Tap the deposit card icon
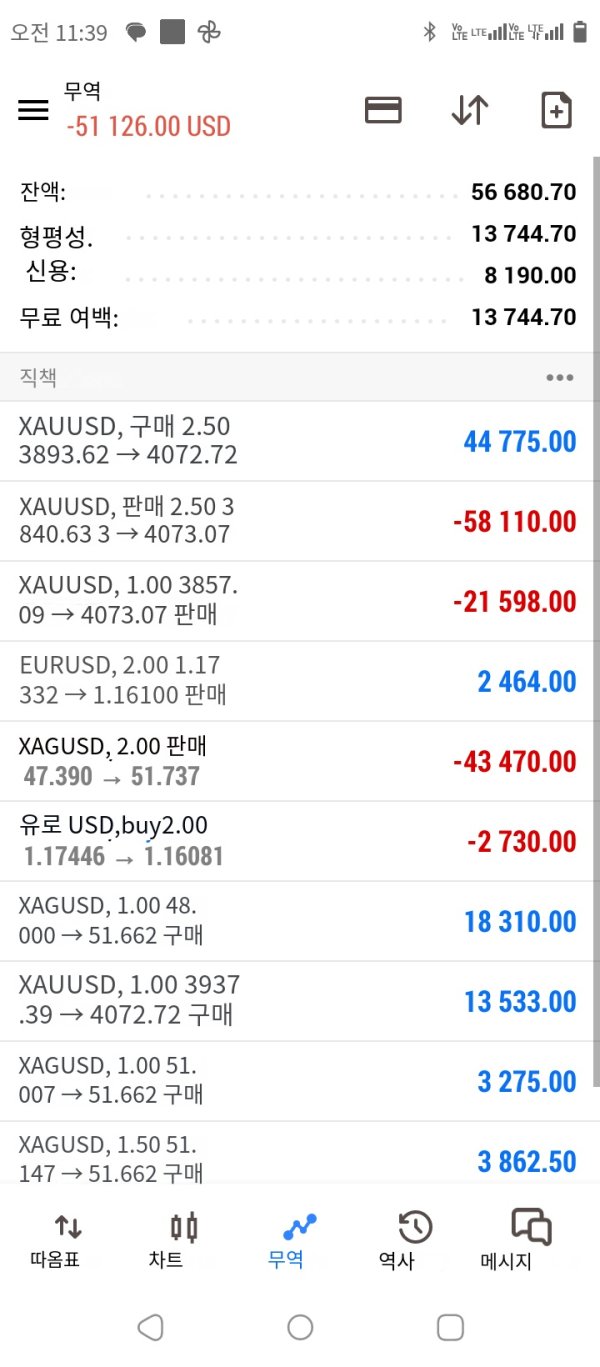The height and width of the screenshot is (1367, 600). click(383, 110)
